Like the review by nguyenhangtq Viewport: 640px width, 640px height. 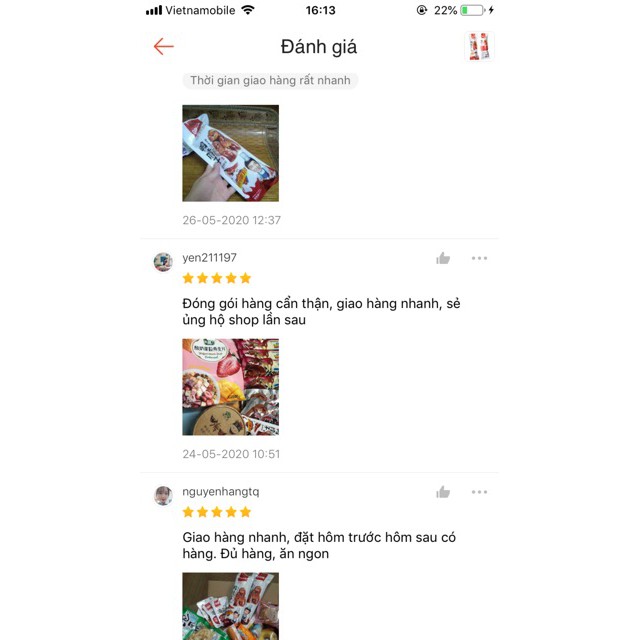[443, 492]
